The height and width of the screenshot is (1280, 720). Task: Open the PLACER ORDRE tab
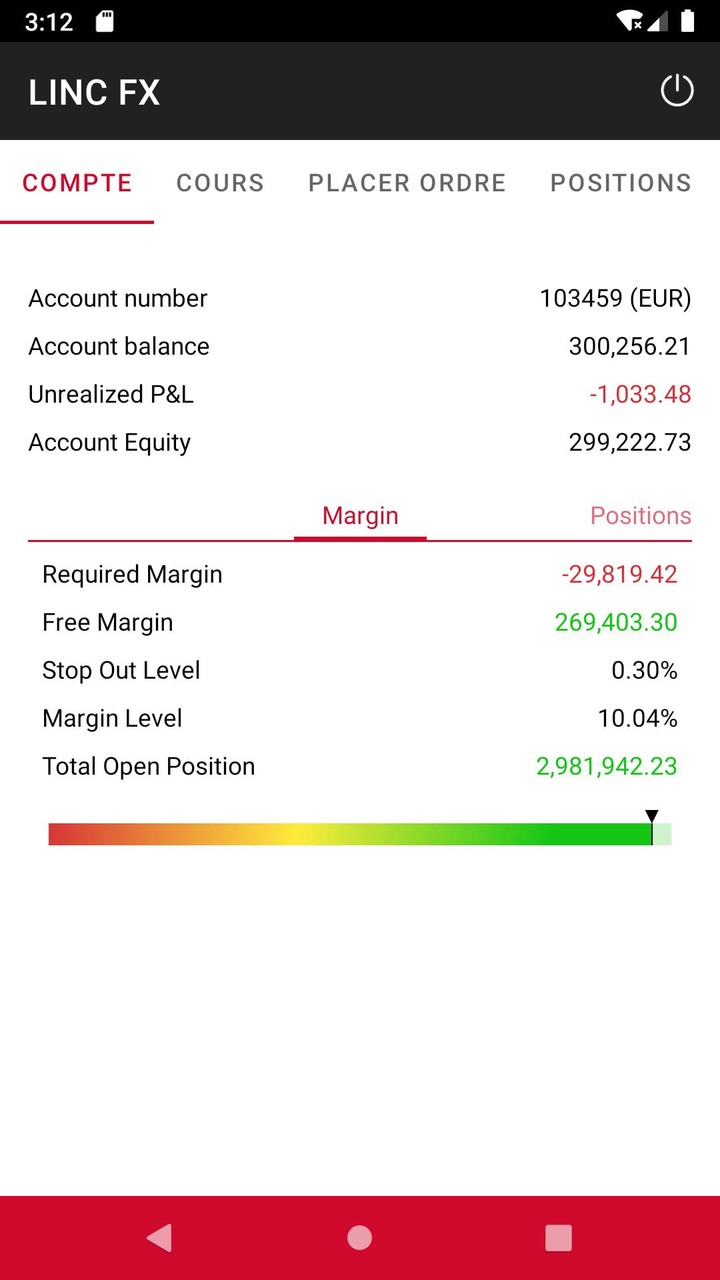[x=407, y=183]
